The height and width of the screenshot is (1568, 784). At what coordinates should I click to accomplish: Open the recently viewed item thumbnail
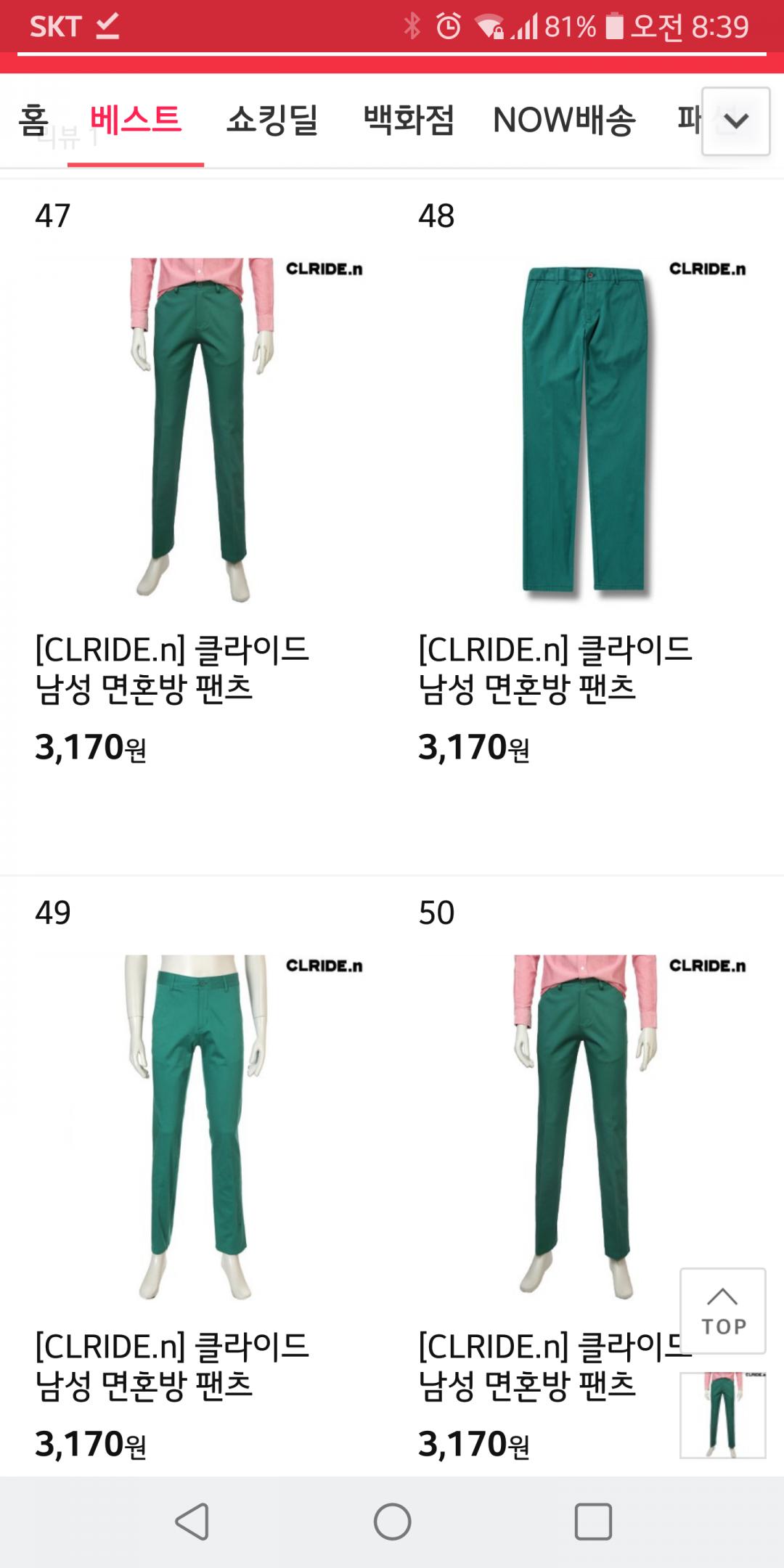[x=722, y=1415]
